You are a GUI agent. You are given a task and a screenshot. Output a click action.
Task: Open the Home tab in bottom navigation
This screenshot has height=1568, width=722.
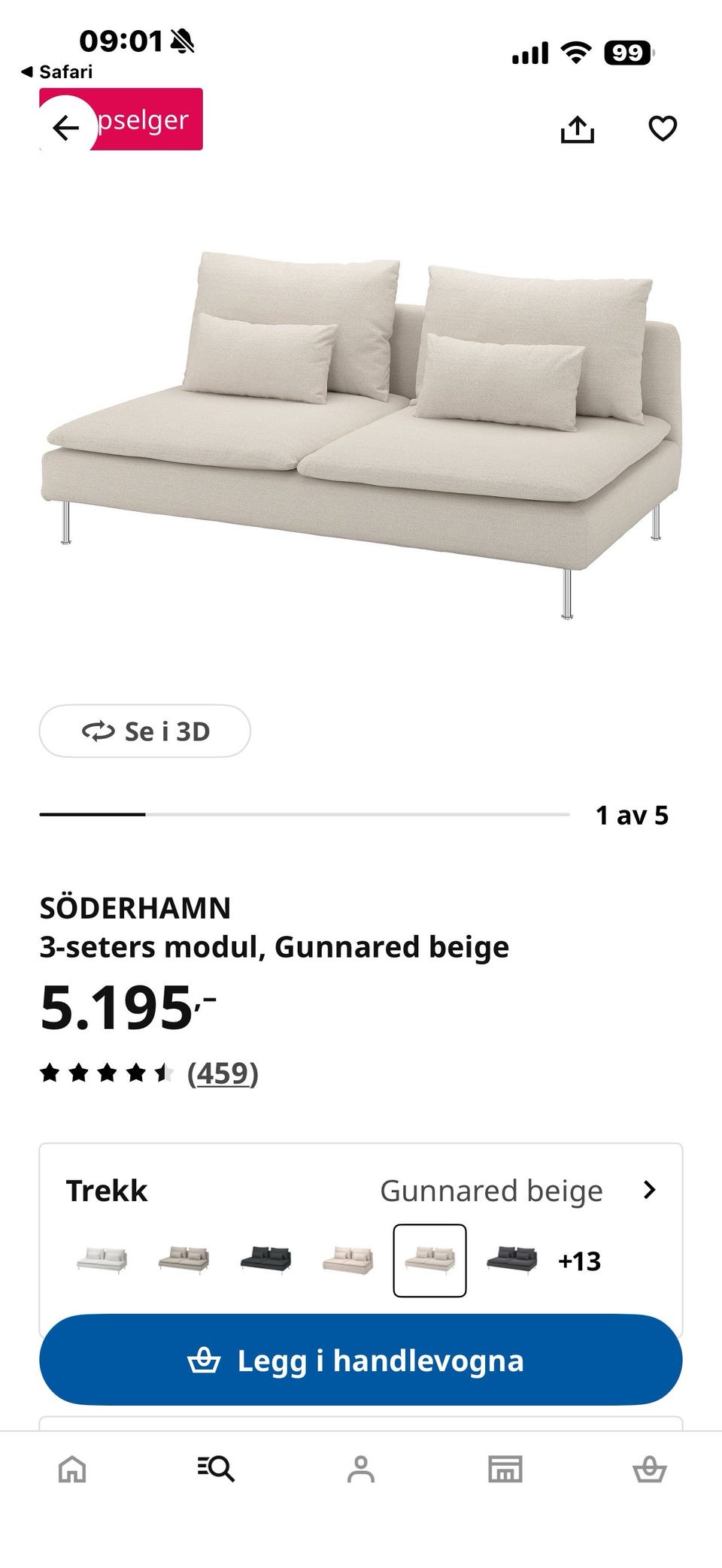(71, 1470)
